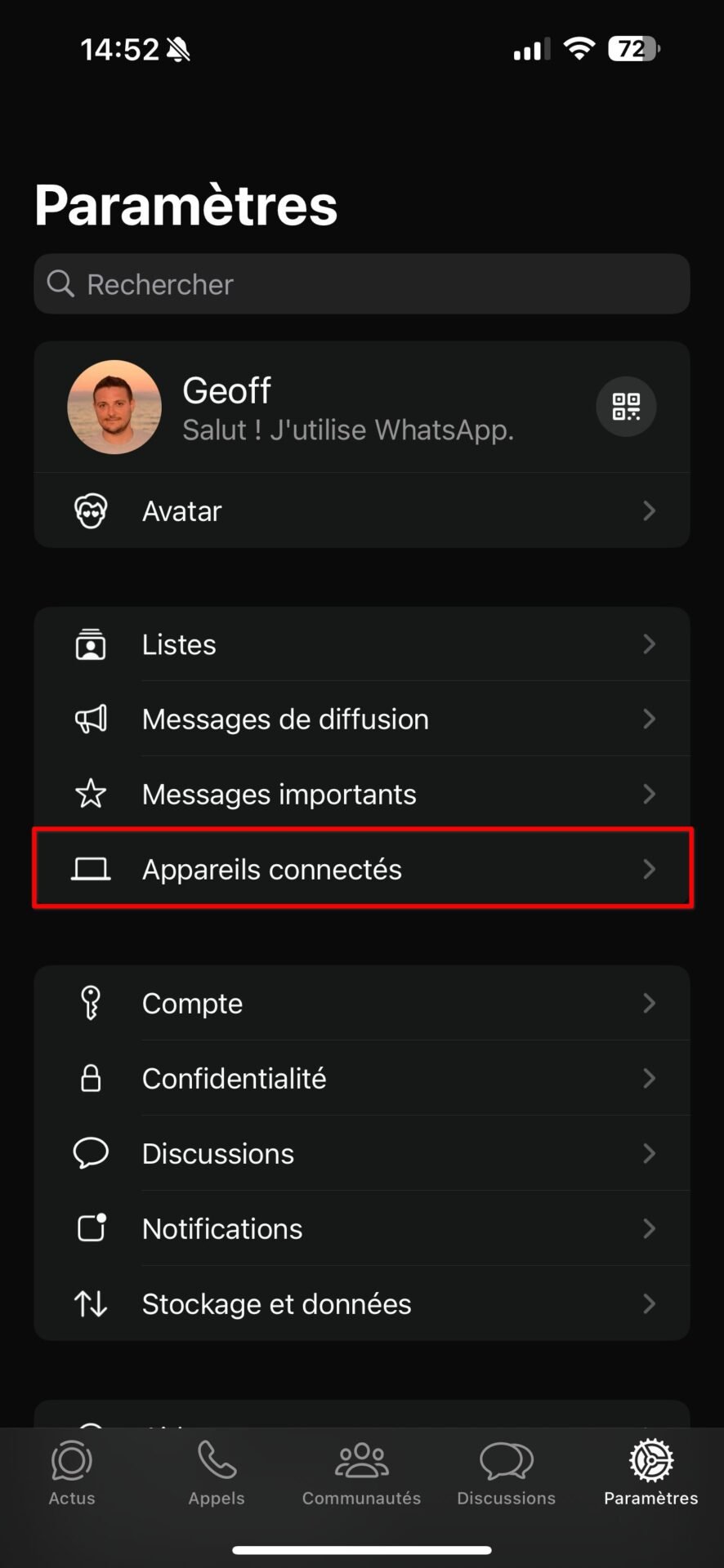Screen dimensions: 724x1568
Task: Go to Compte settings
Action: [362, 1003]
